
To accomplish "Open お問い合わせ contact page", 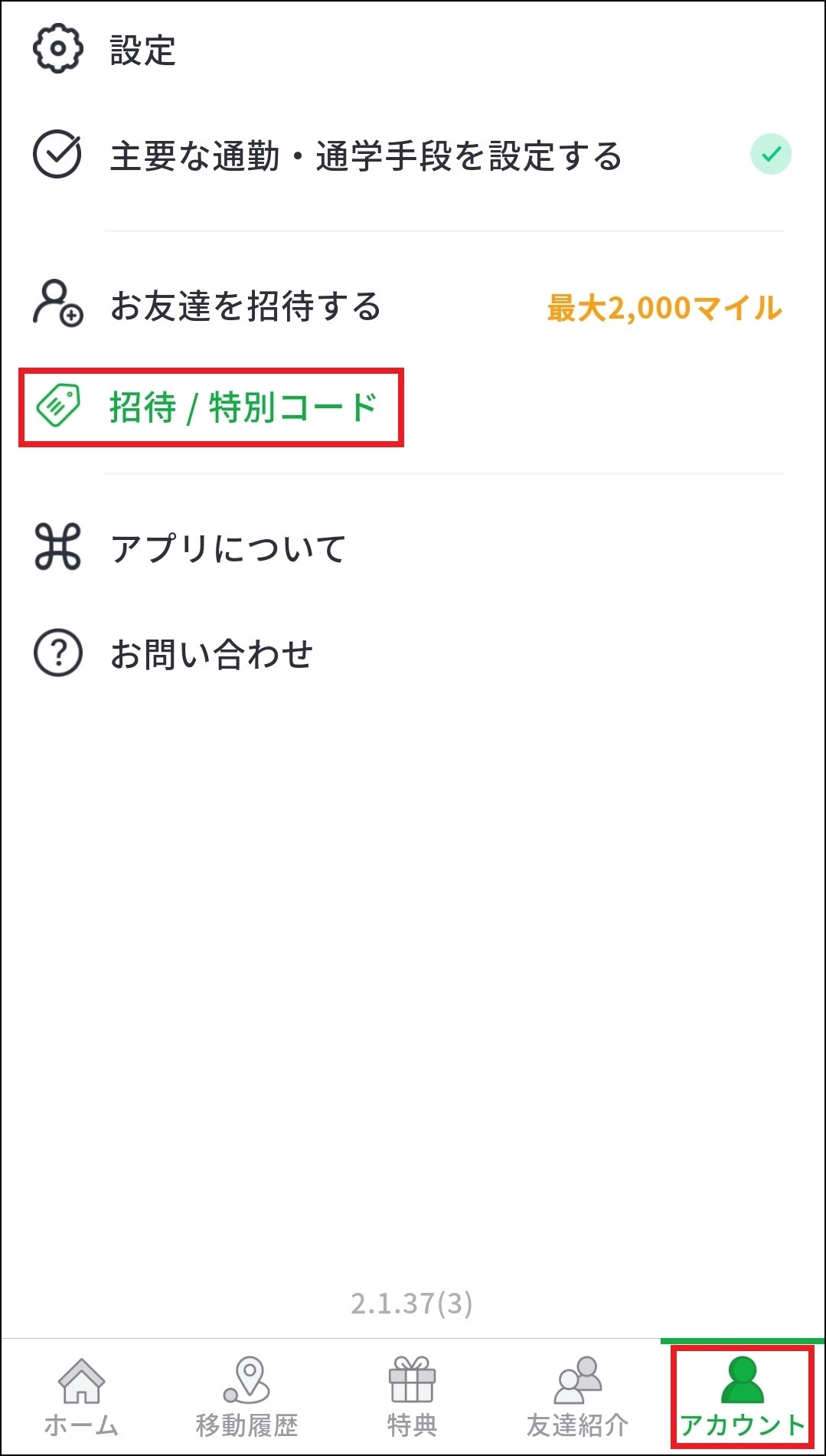I will (211, 654).
